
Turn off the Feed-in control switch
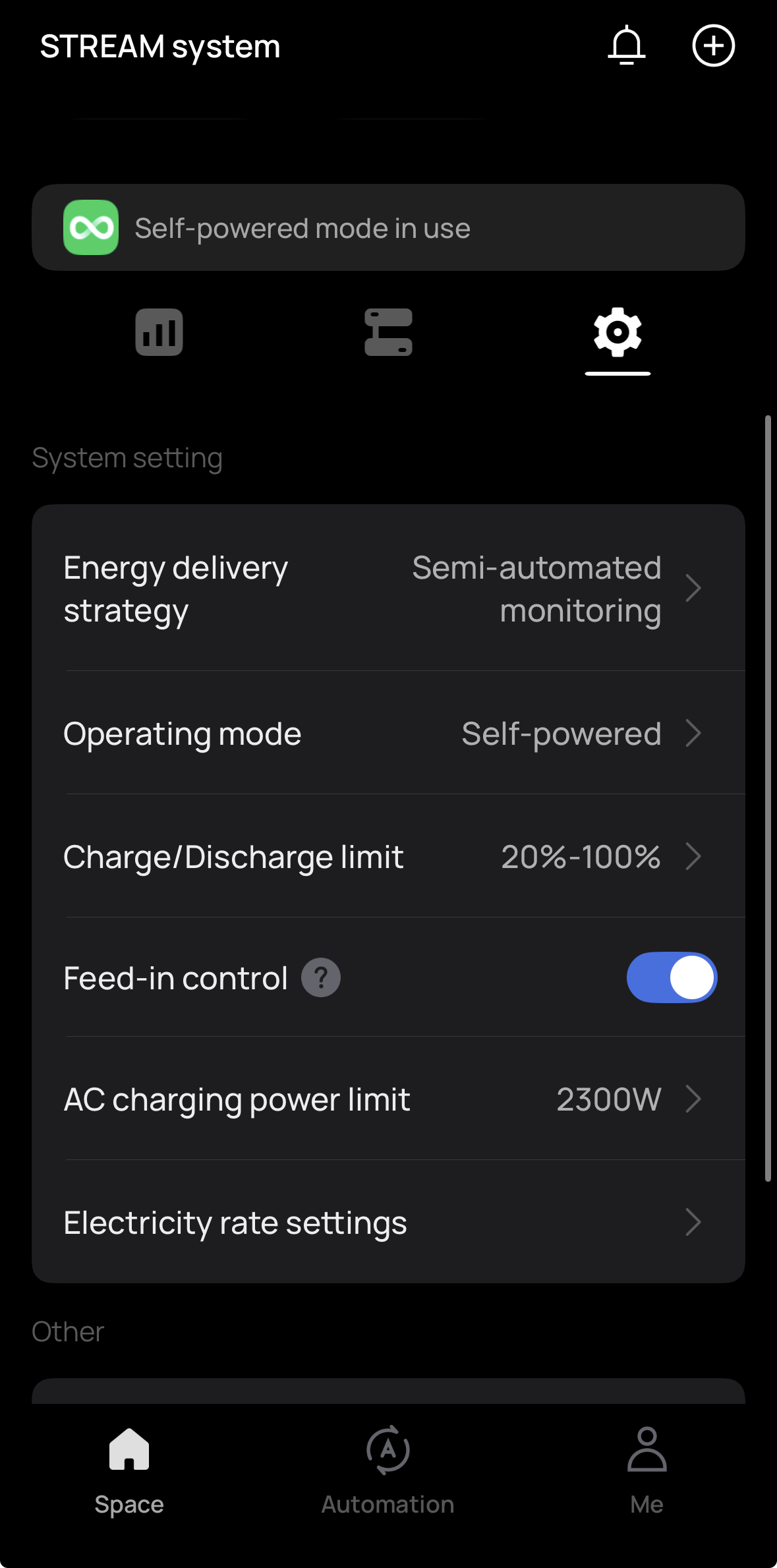[x=672, y=977]
